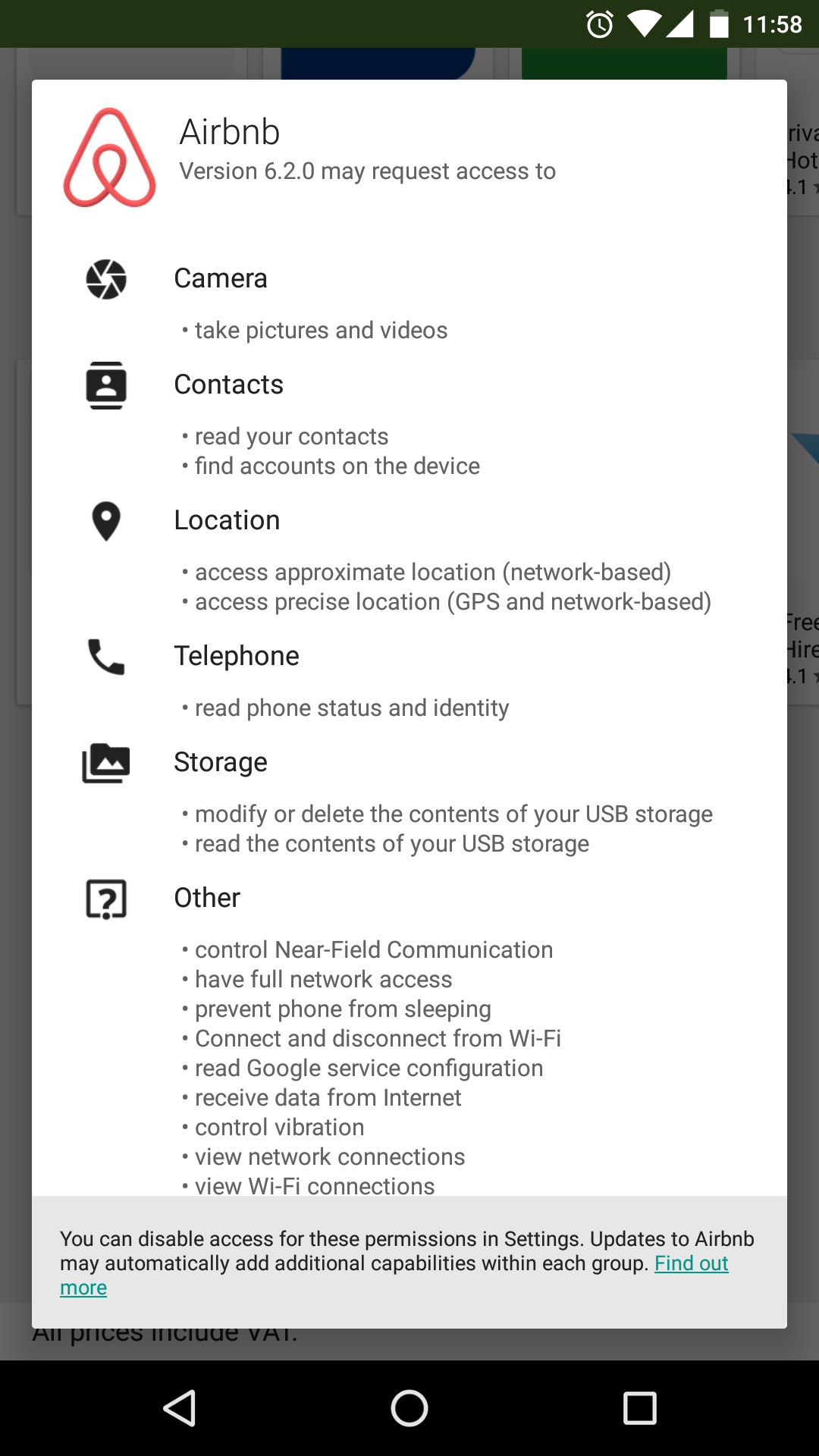Select the Camera permission icon

pos(106,278)
